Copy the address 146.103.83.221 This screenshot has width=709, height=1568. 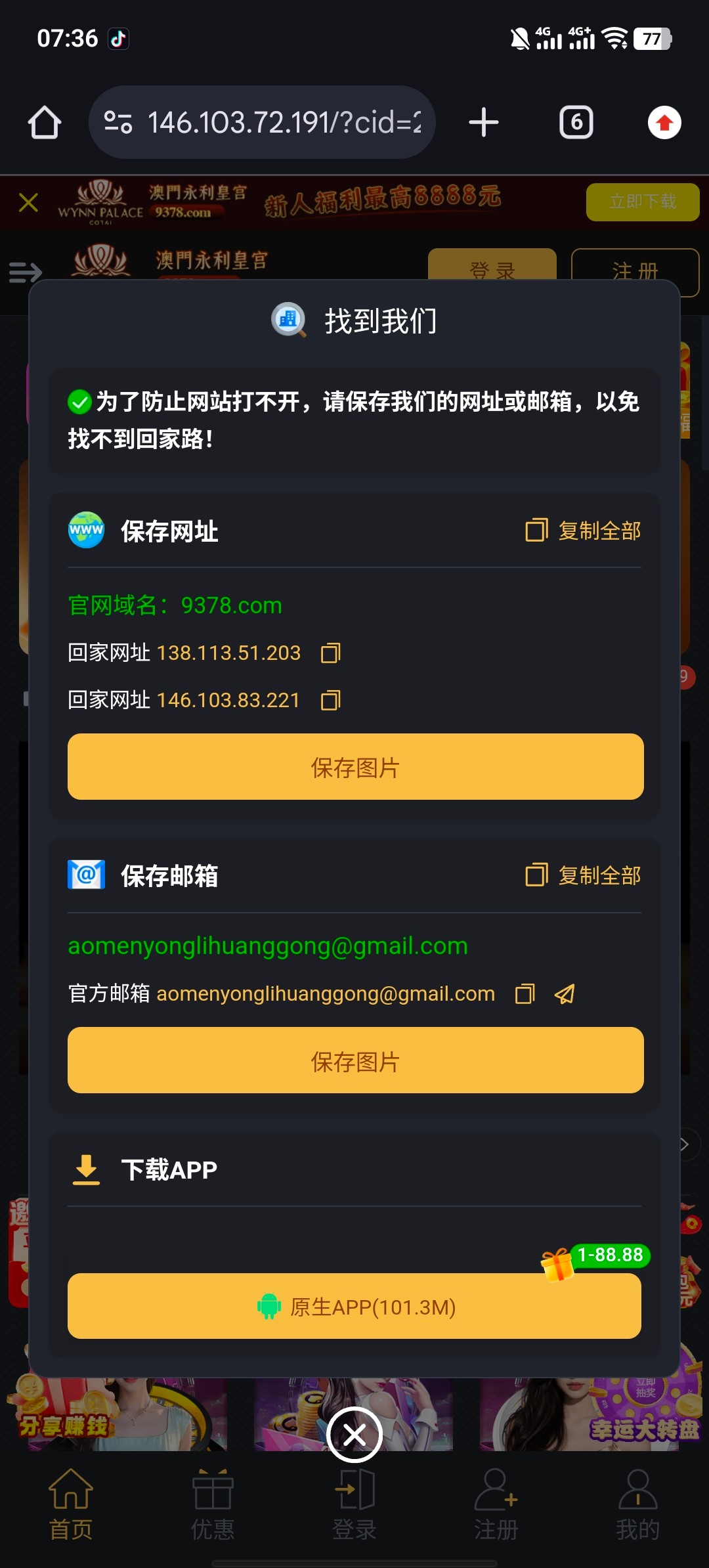click(x=330, y=701)
